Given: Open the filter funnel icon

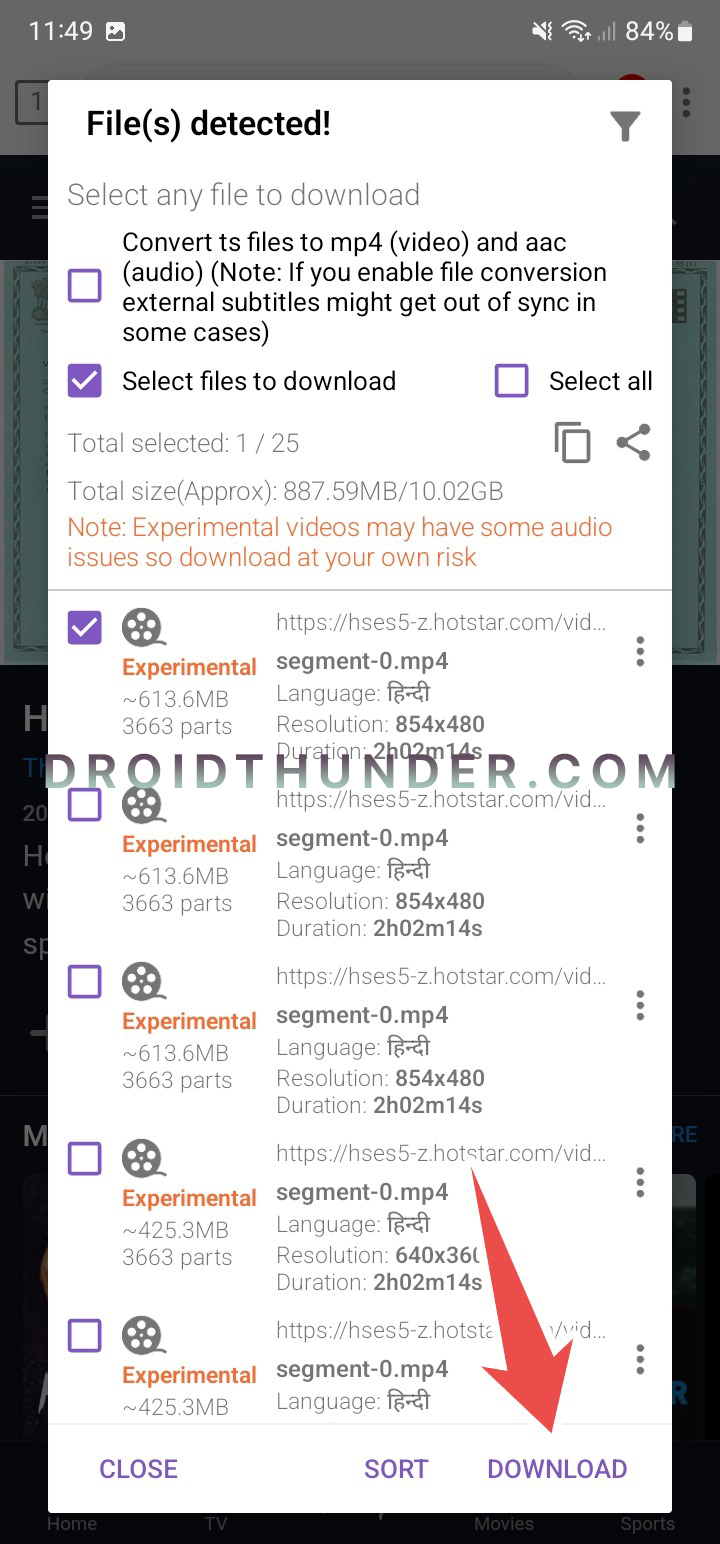Looking at the screenshot, I should click(625, 126).
